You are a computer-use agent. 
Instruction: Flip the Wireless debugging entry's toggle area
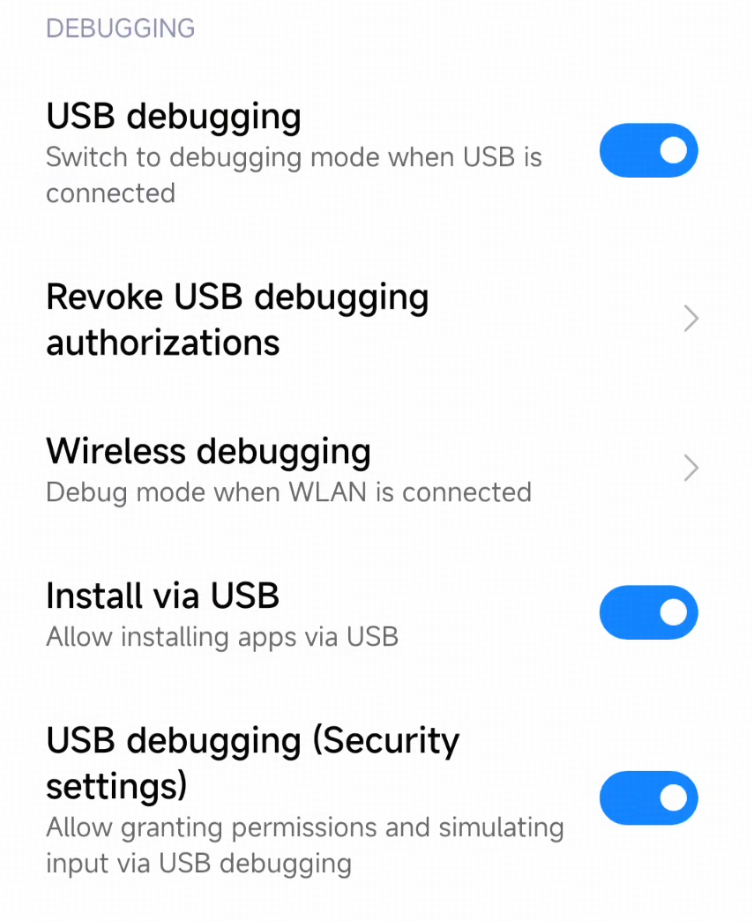(x=691, y=468)
